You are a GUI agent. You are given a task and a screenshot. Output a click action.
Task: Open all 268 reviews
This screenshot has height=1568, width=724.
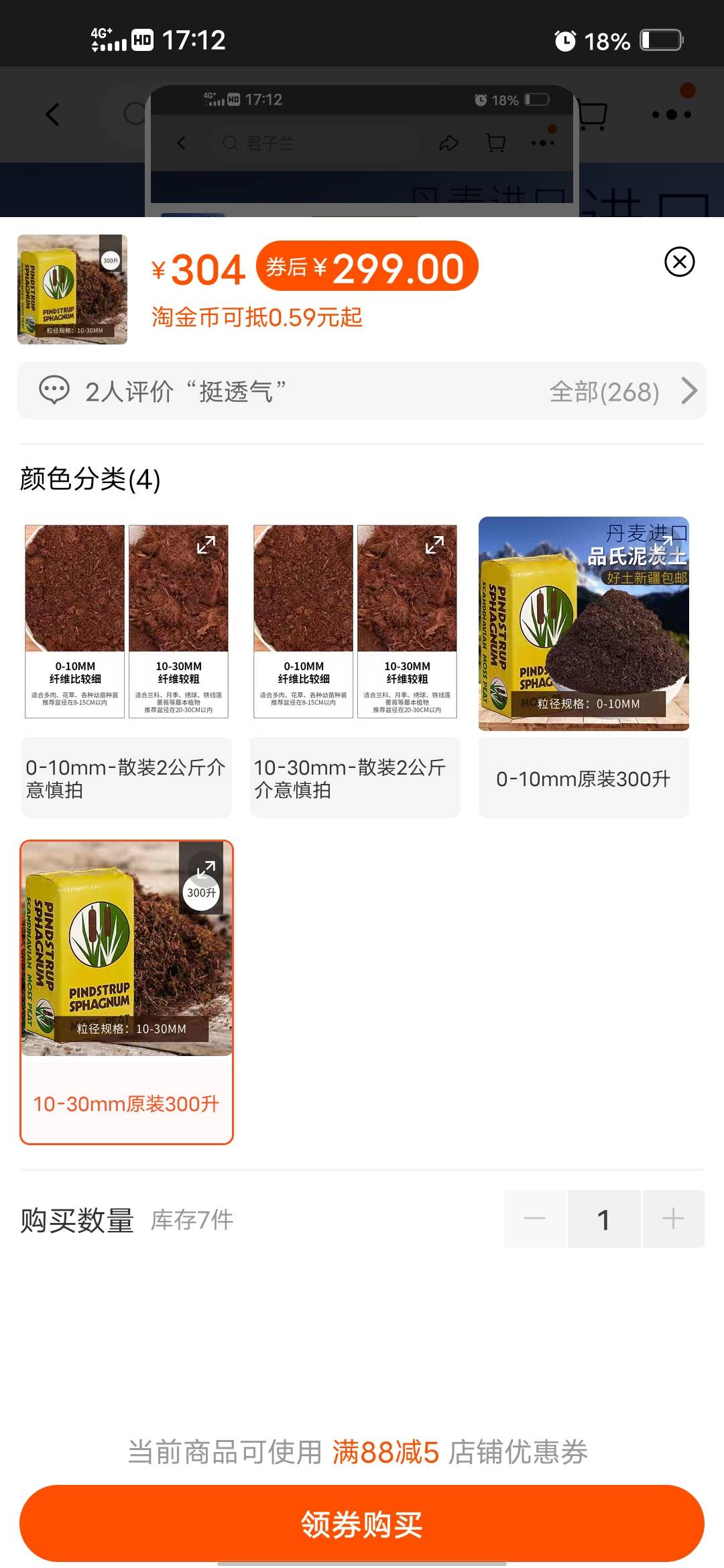pos(622,391)
